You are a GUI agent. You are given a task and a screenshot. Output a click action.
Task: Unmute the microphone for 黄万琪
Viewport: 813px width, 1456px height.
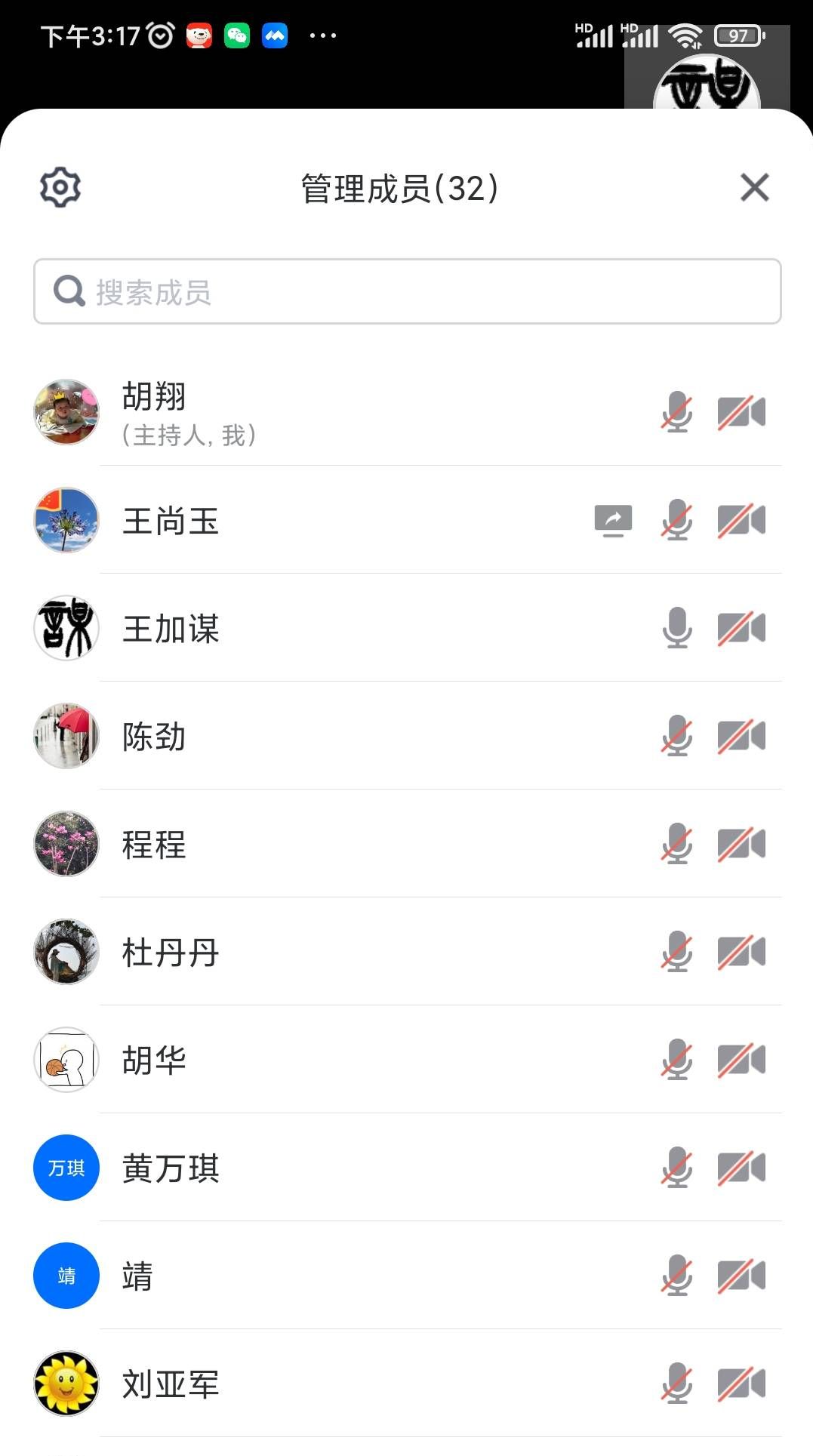coord(677,1168)
